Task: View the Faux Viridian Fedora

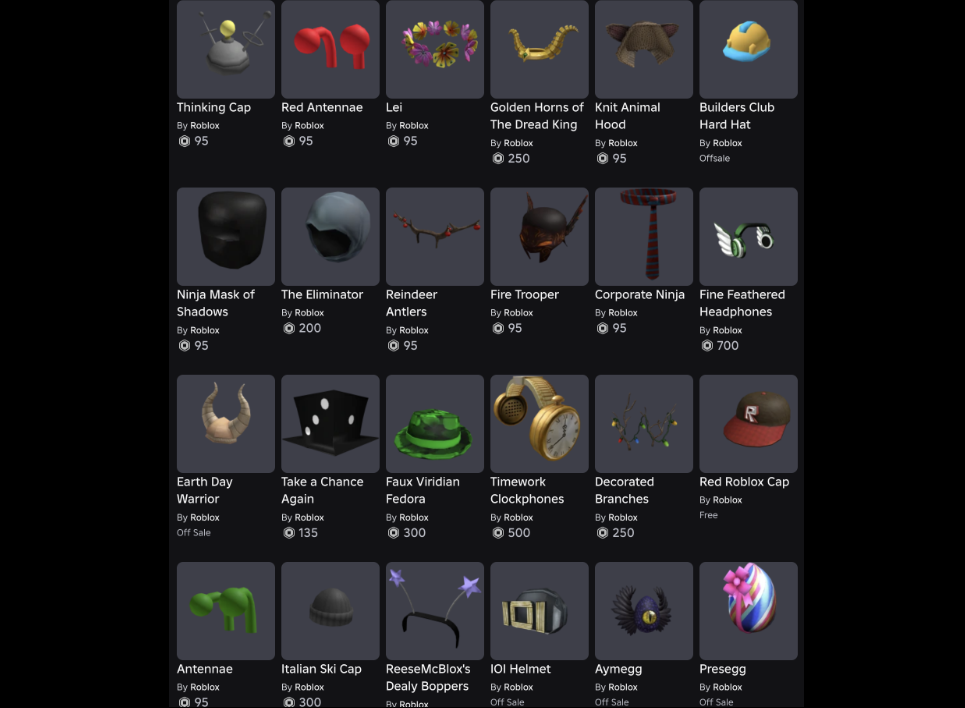Action: click(x=434, y=424)
